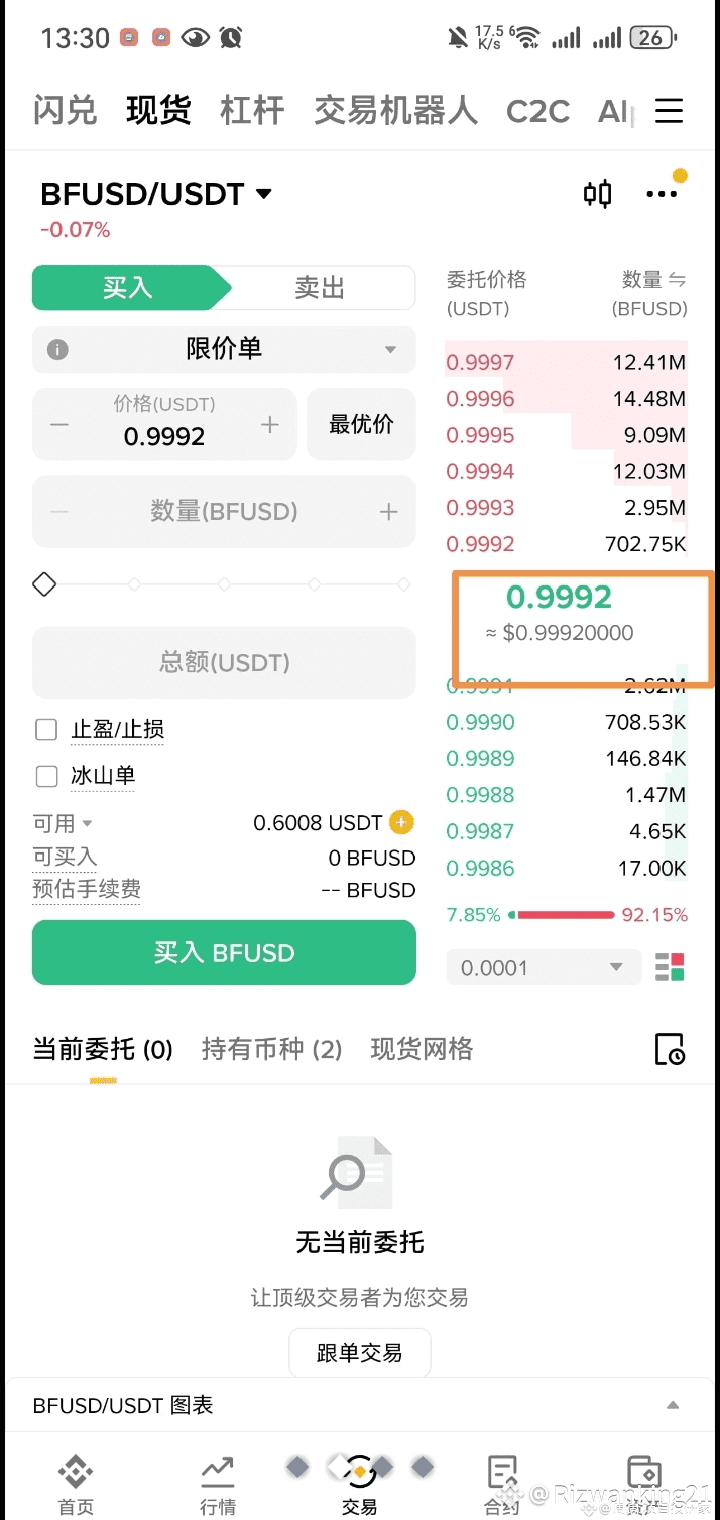Enable the 冰山单 iceberg order checkbox
The image size is (720, 1520).
[46, 776]
